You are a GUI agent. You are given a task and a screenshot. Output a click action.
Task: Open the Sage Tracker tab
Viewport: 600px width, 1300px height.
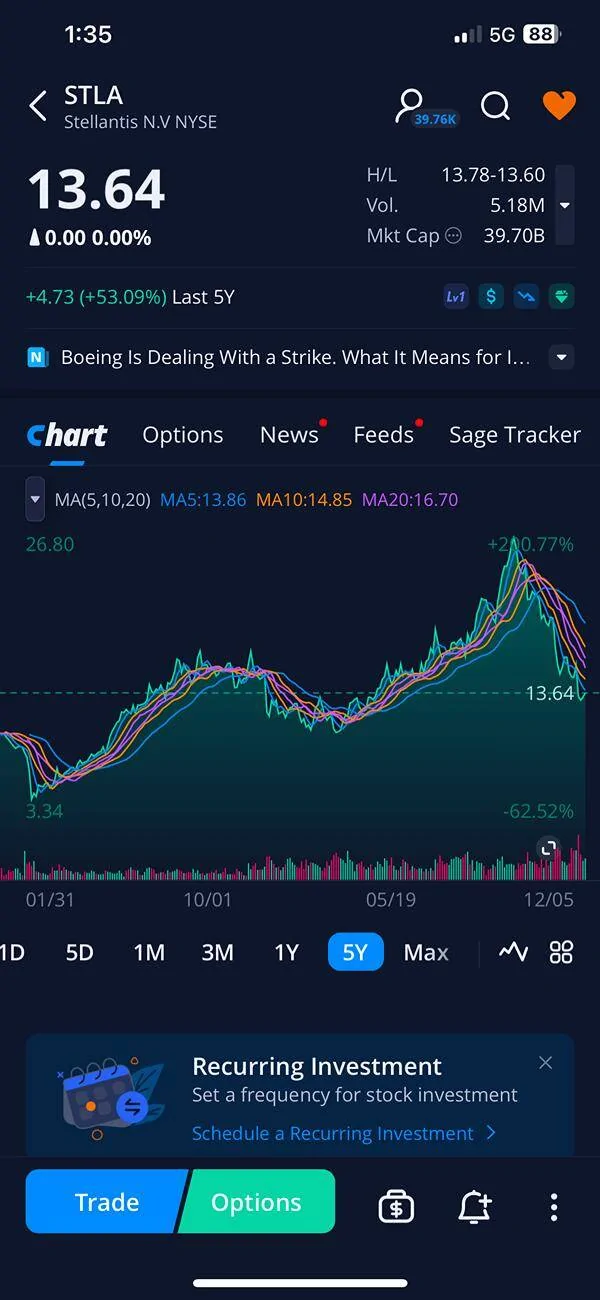515,435
